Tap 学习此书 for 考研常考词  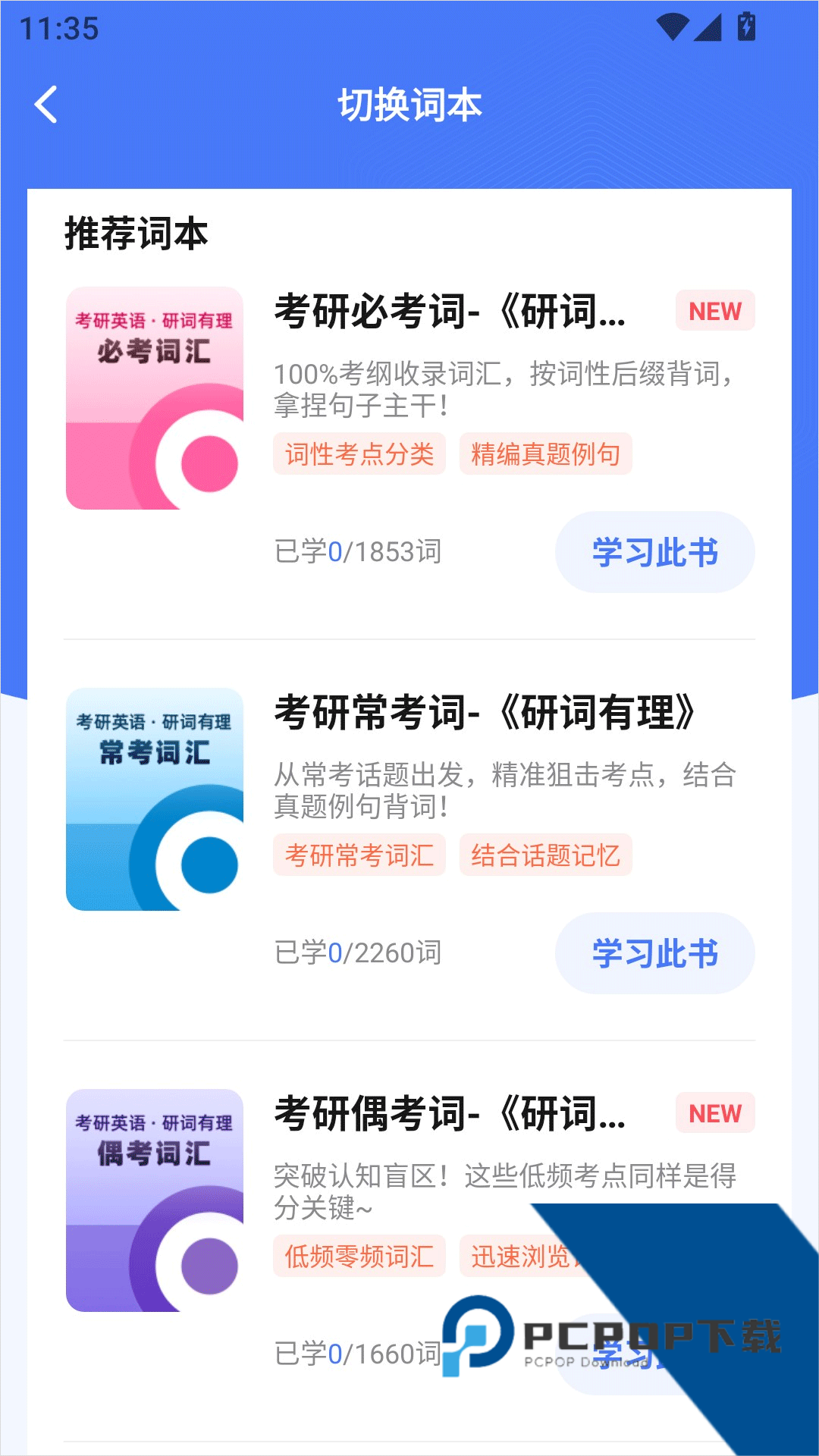(655, 953)
